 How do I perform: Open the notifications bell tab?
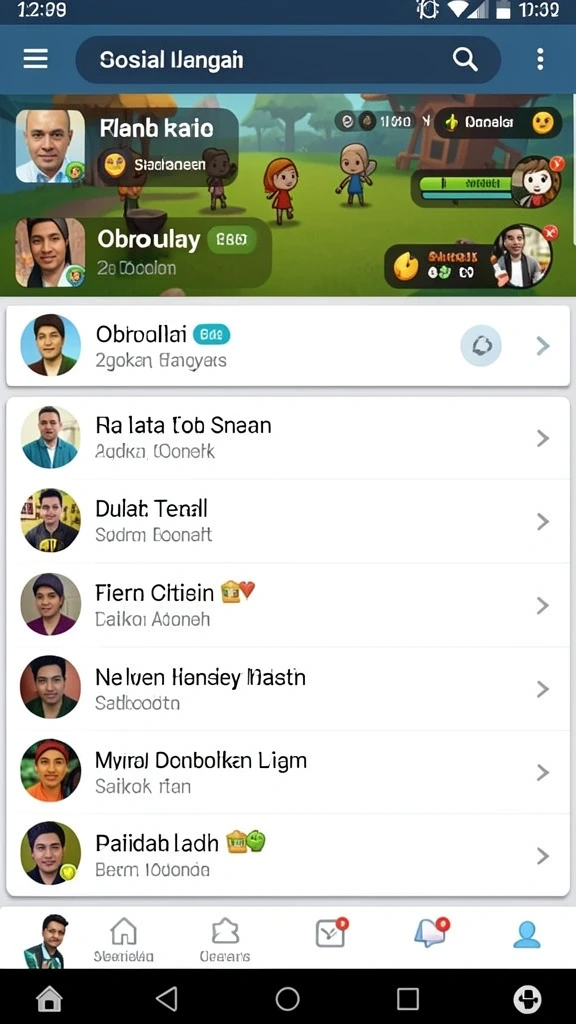[x=431, y=934]
